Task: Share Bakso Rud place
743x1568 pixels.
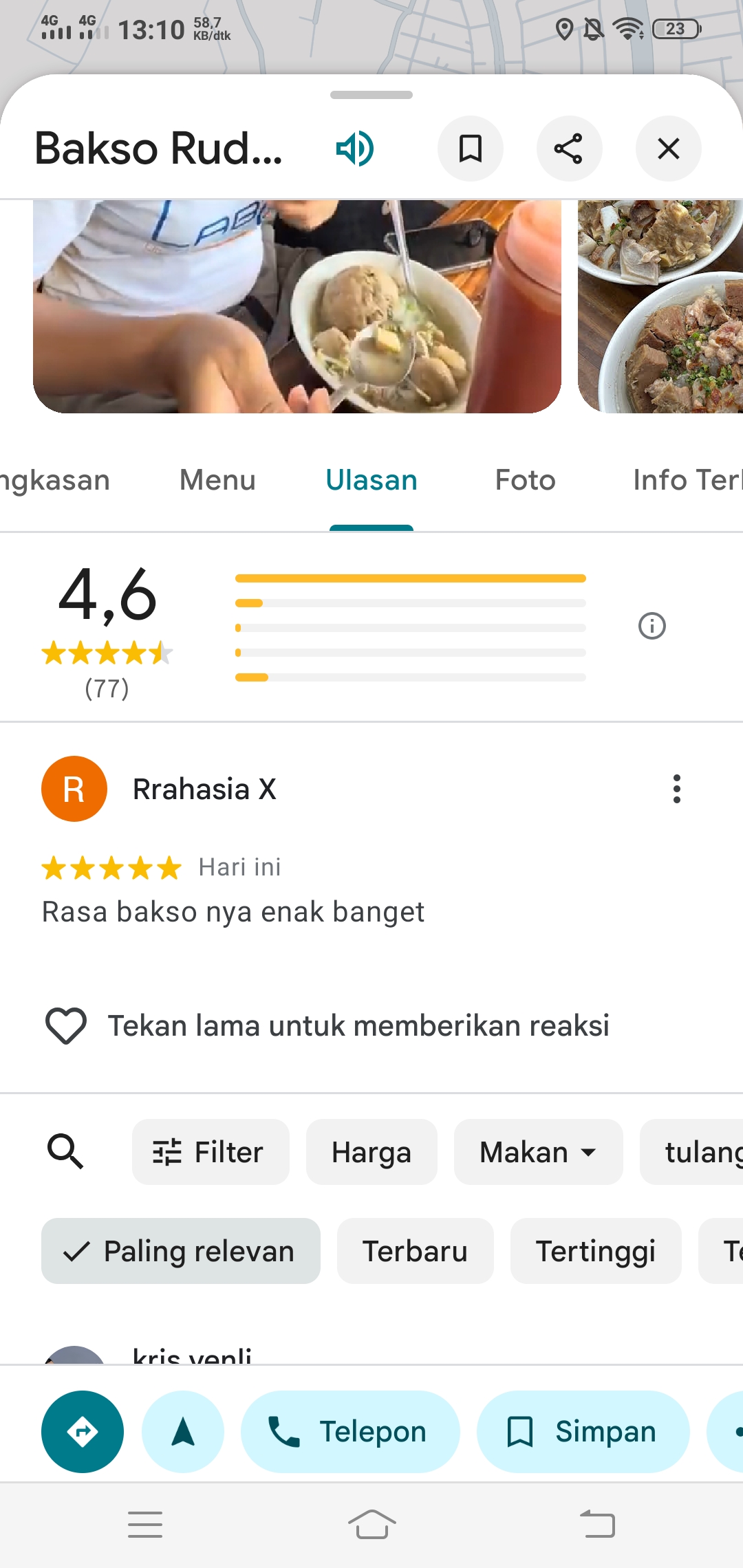Action: [x=569, y=149]
